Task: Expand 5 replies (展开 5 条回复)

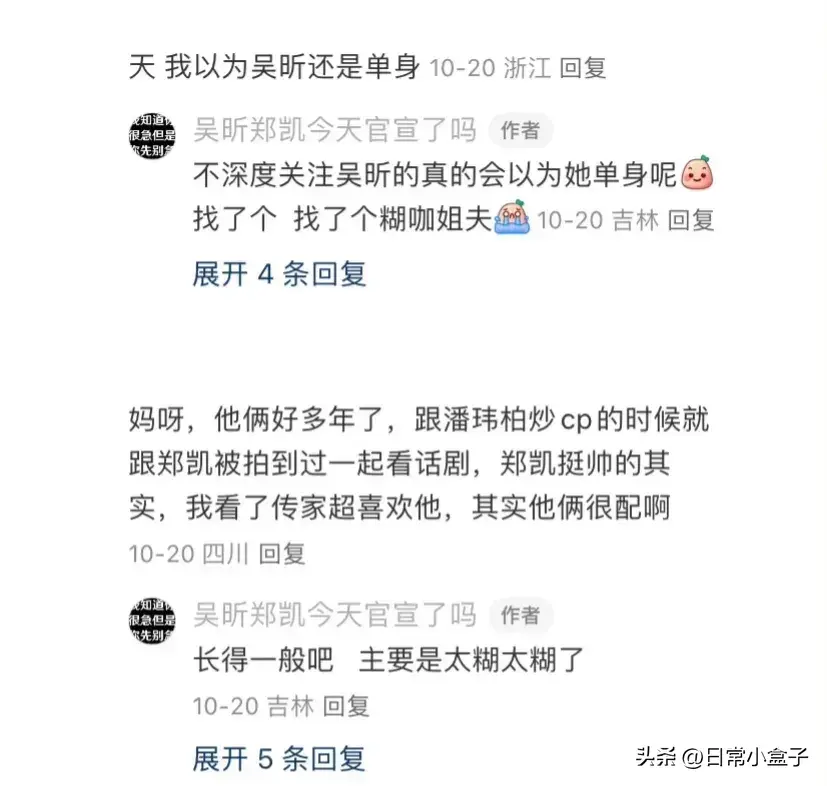Action: tap(279, 758)
